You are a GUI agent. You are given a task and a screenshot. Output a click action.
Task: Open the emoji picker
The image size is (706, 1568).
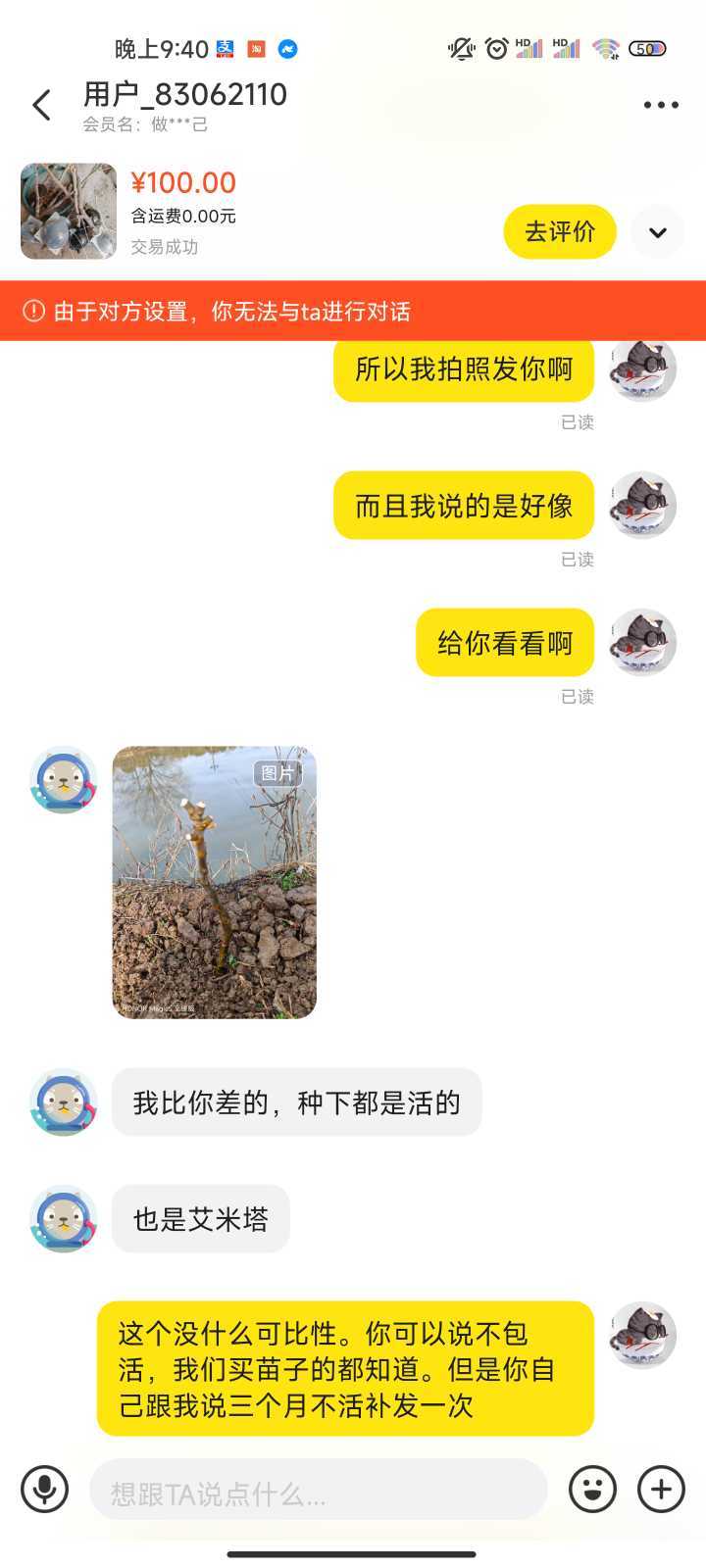pos(593,1490)
